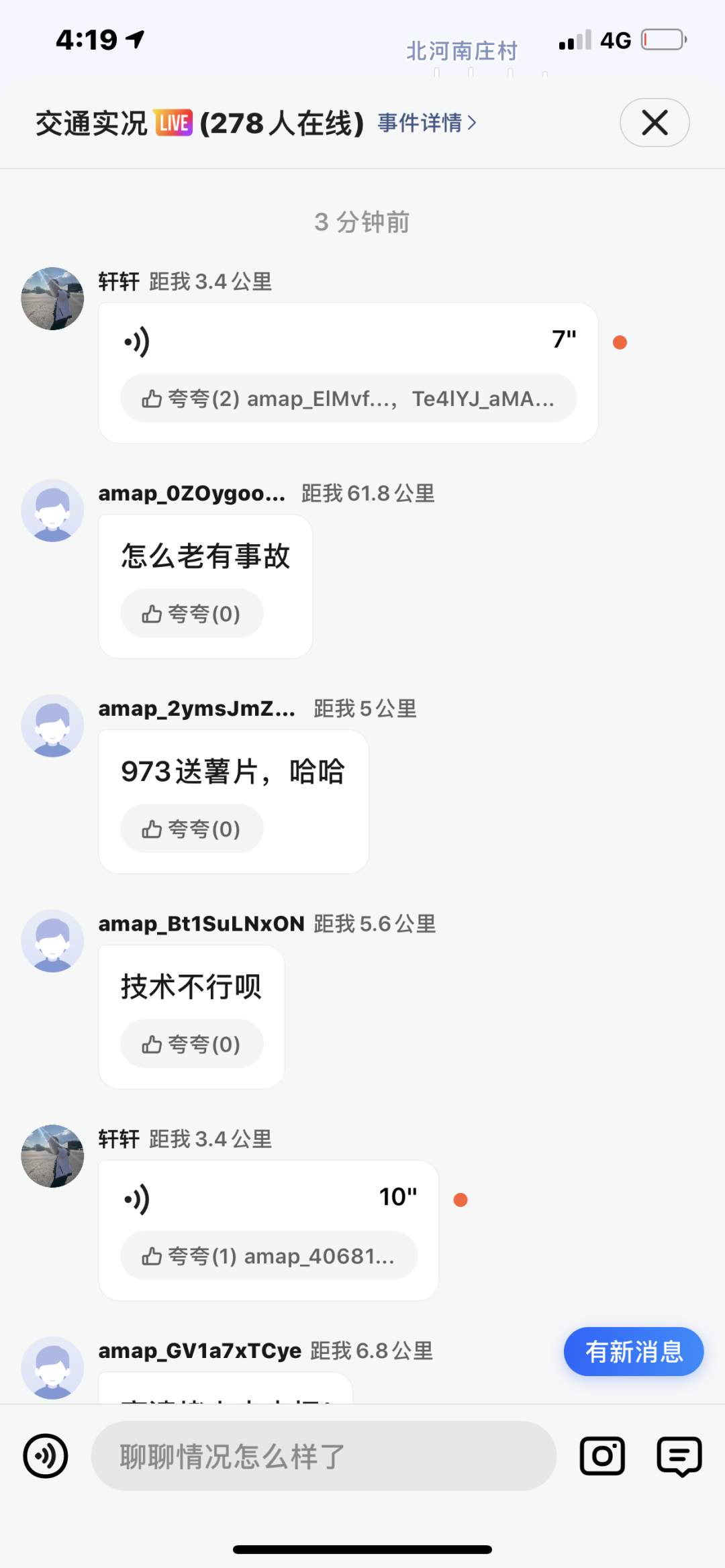Open the camera to share a photo
Image resolution: width=725 pixels, height=1568 pixels.
click(x=602, y=1456)
